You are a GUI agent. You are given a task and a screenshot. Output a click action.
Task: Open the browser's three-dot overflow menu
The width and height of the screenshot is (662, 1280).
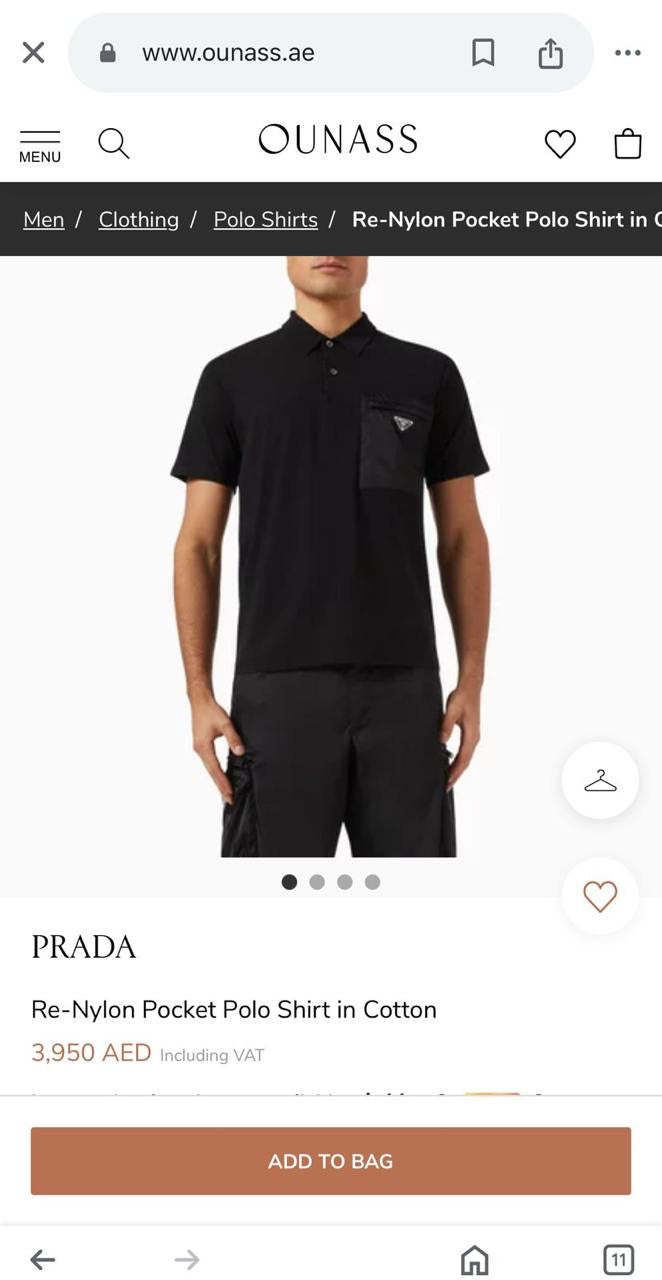pos(627,53)
